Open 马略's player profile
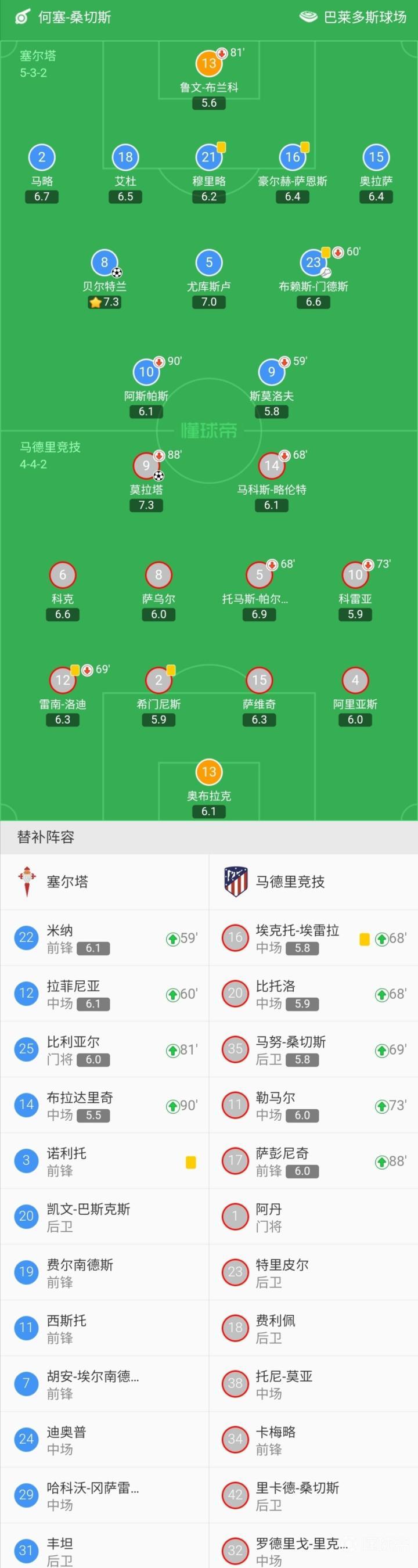This screenshot has width=418, height=1568. tap(41, 157)
